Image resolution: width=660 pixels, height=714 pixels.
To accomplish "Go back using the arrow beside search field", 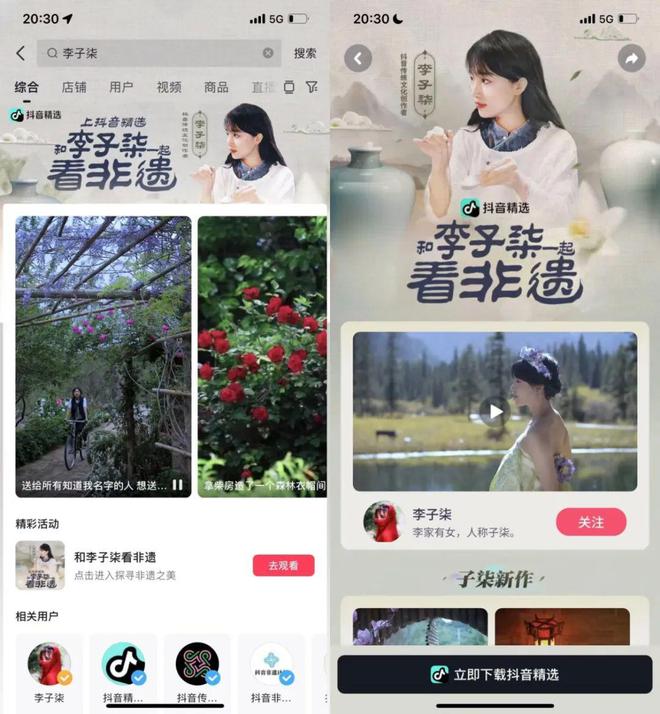I will coord(20,53).
